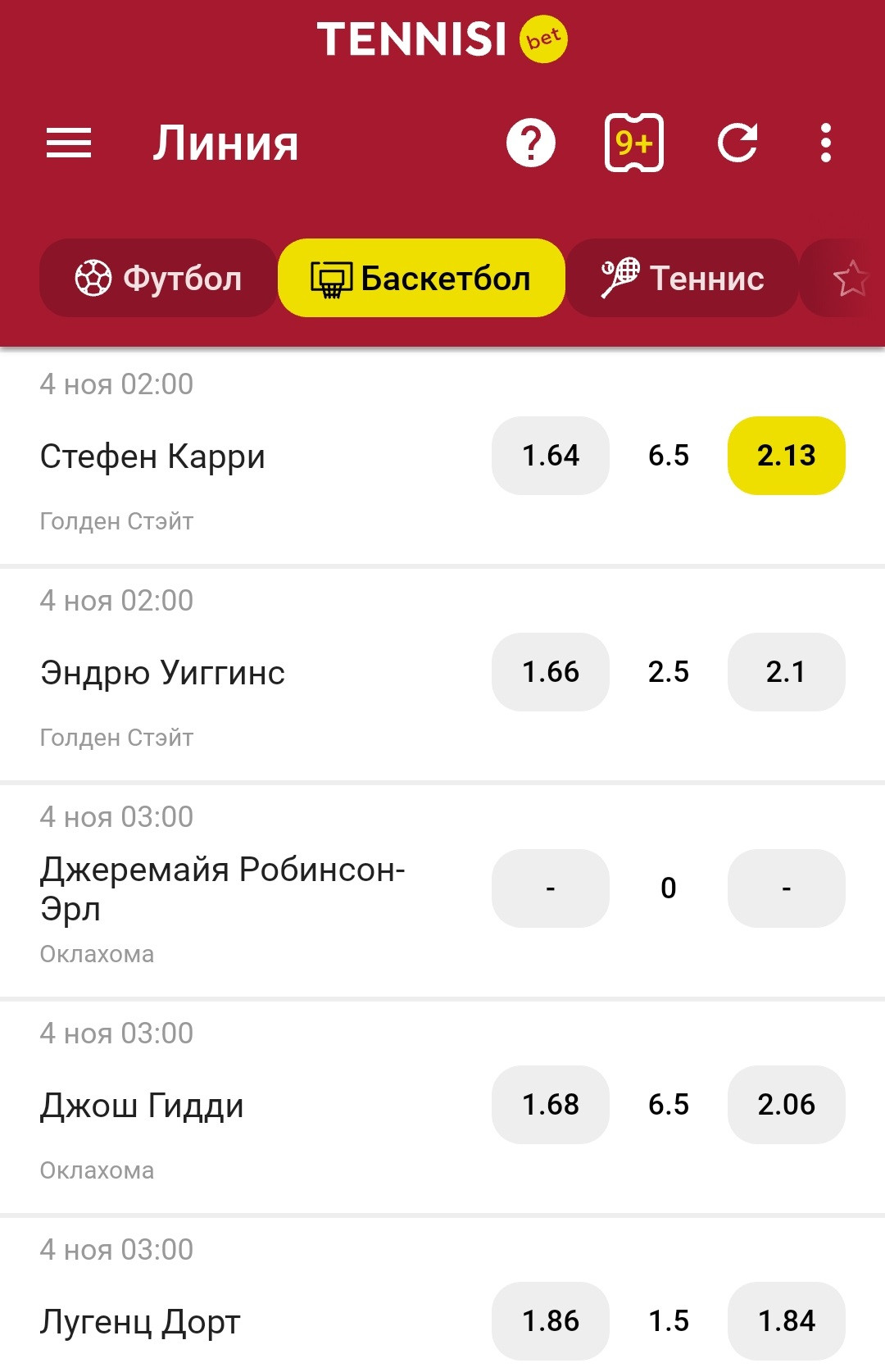
Task: Open Джош Гидди event details
Action: [143, 1106]
